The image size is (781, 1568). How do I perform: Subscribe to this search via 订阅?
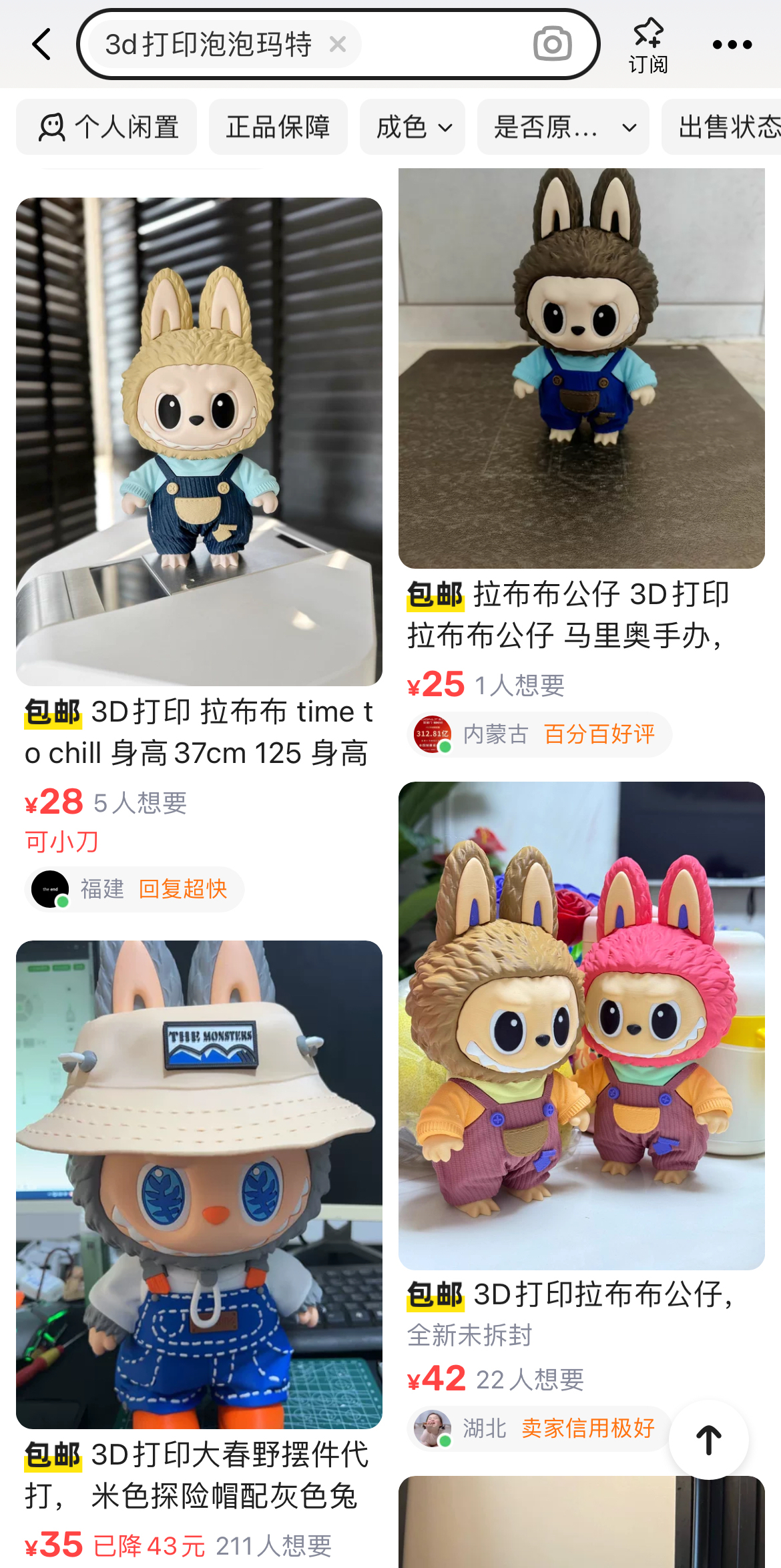(647, 44)
